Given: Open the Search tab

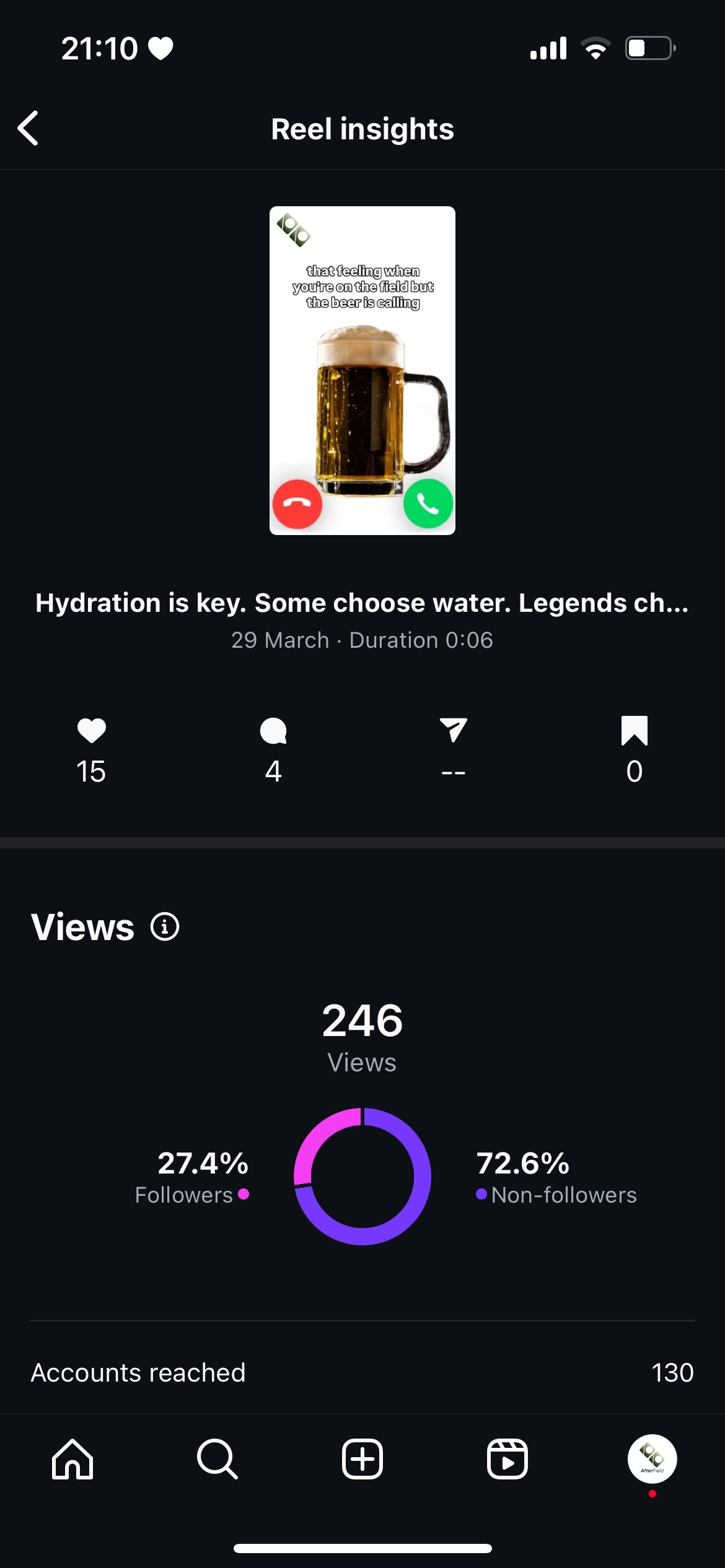Looking at the screenshot, I should 217,1459.
